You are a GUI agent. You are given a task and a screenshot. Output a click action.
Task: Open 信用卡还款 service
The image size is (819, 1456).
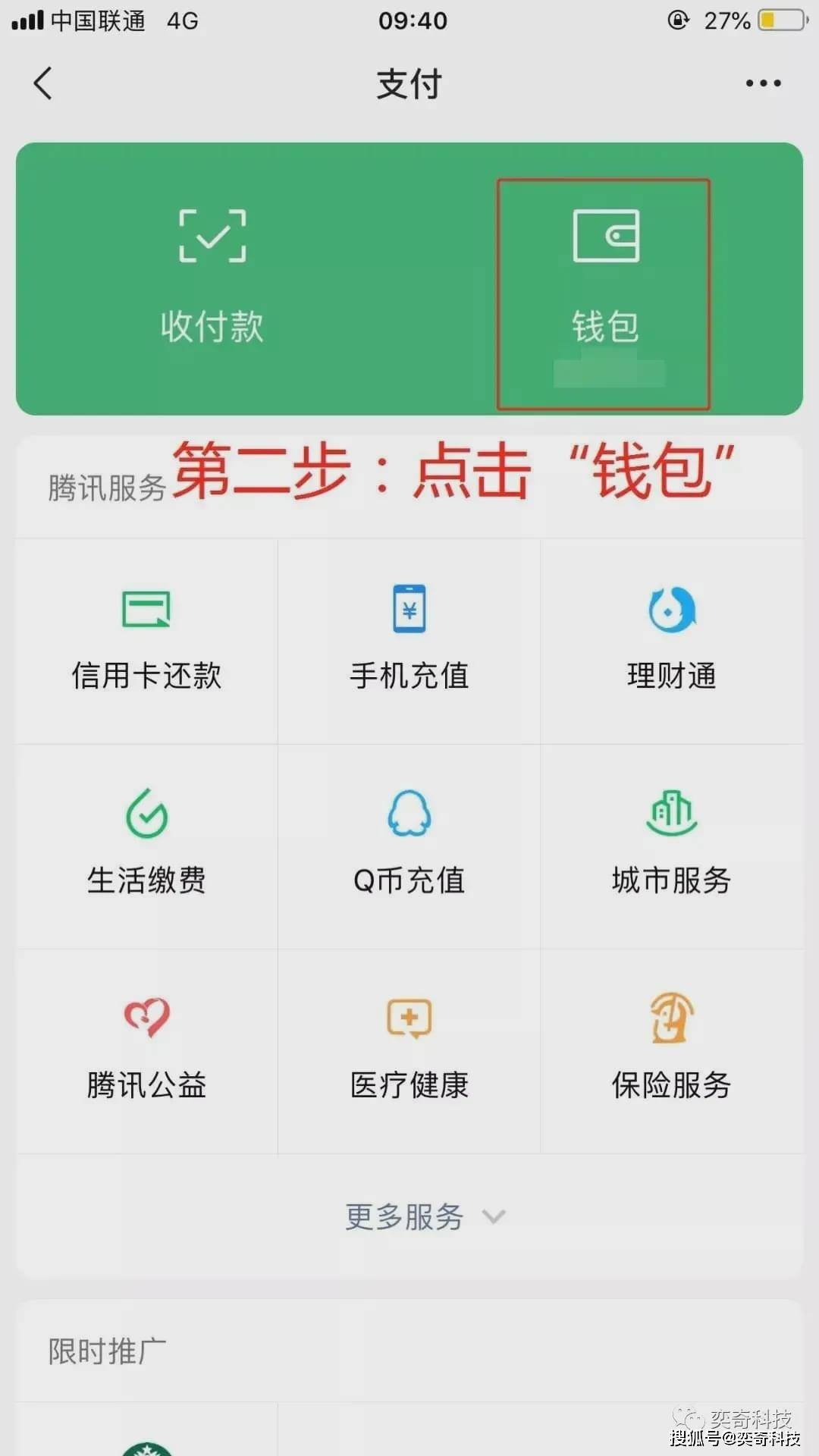[x=146, y=642]
